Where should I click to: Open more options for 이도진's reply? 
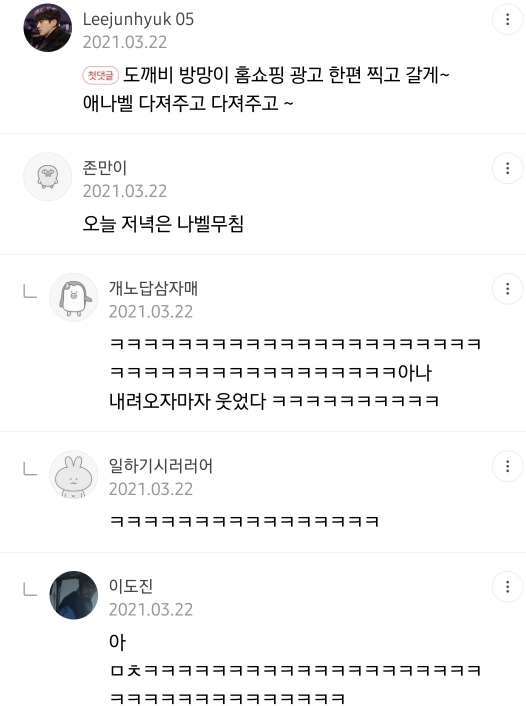pyautogui.click(x=508, y=587)
